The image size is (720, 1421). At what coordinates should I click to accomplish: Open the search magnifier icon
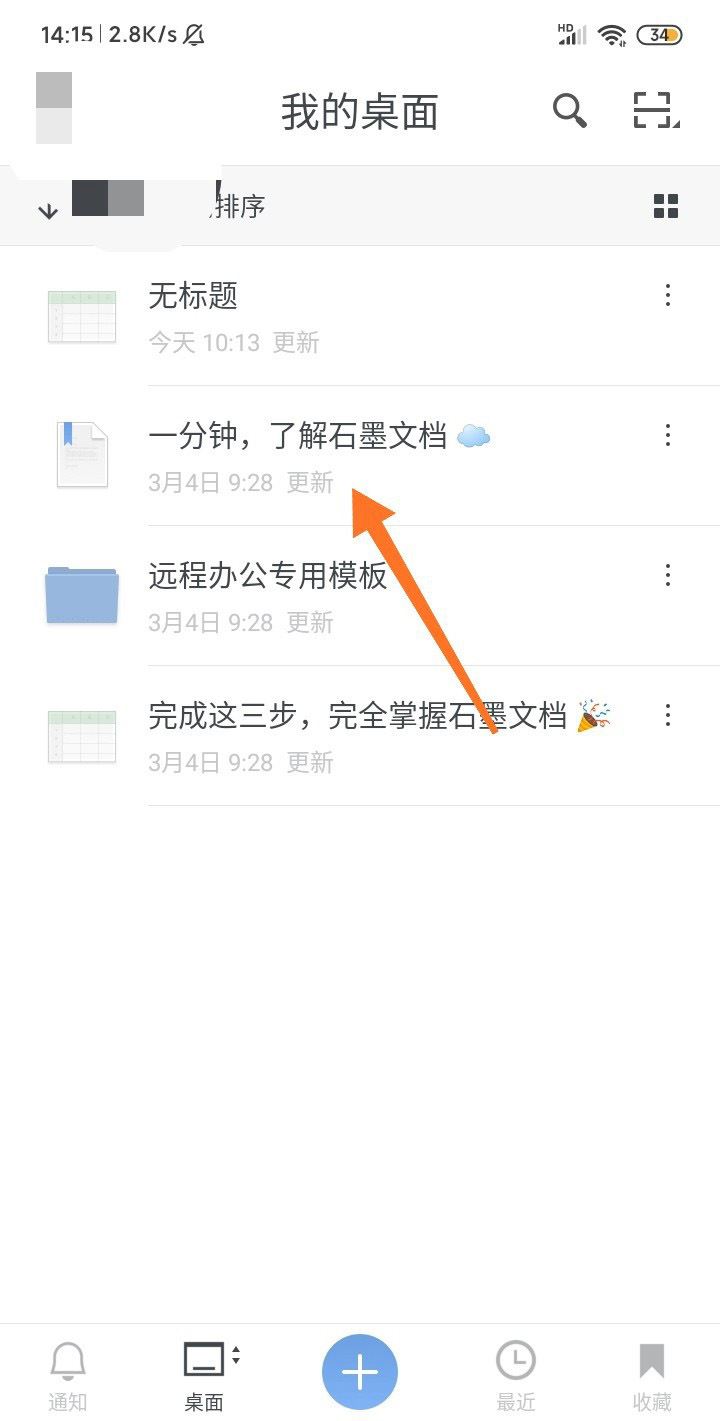570,110
